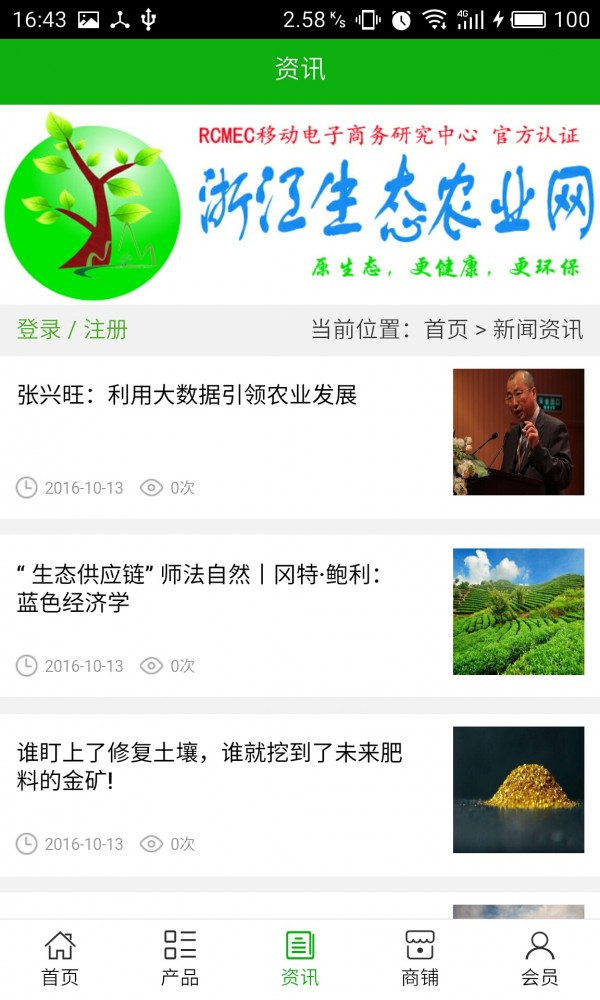The height and width of the screenshot is (1000, 600).
Task: Go to the 会员 tab
Action: [540, 958]
